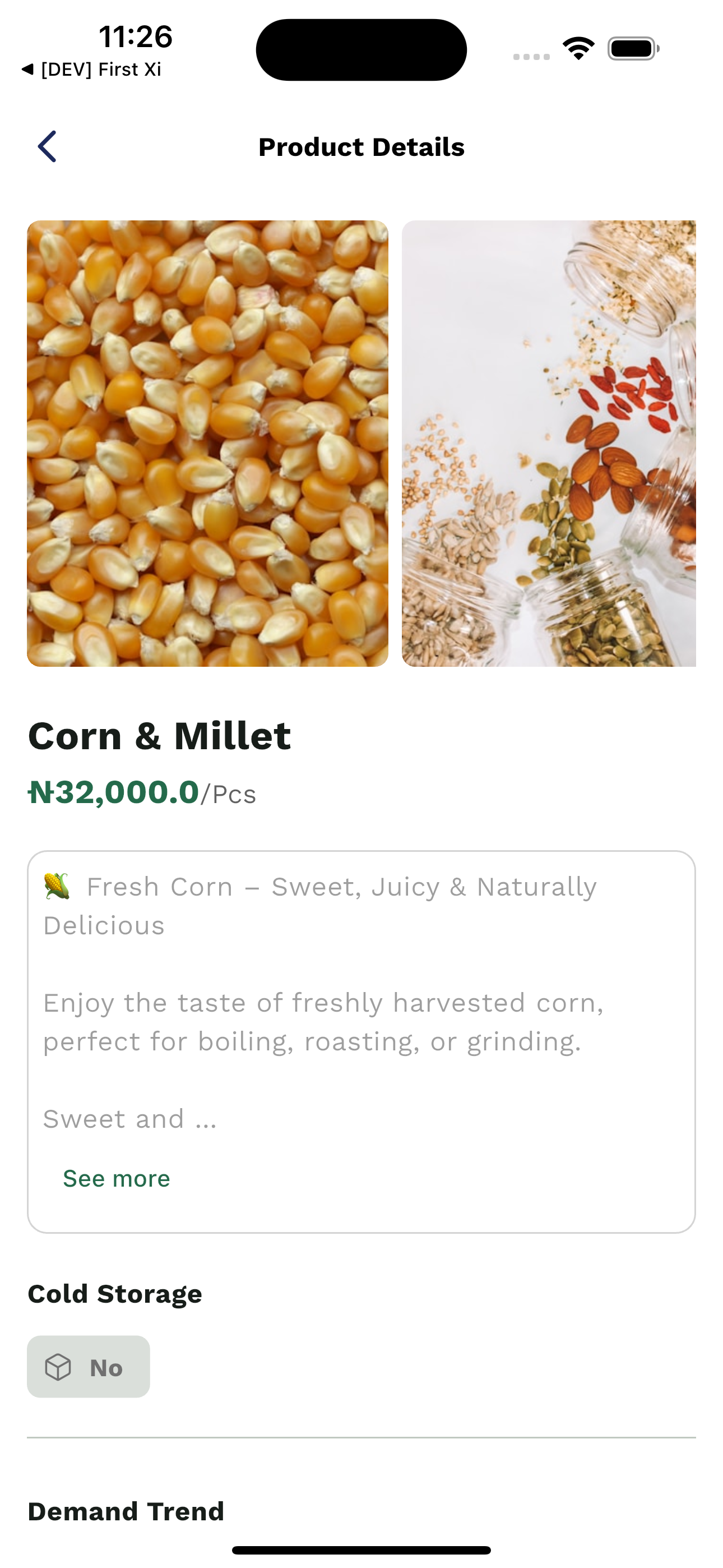Tap the Dynamic Island at screen top
The width and height of the screenshot is (723, 1568).
361,49
